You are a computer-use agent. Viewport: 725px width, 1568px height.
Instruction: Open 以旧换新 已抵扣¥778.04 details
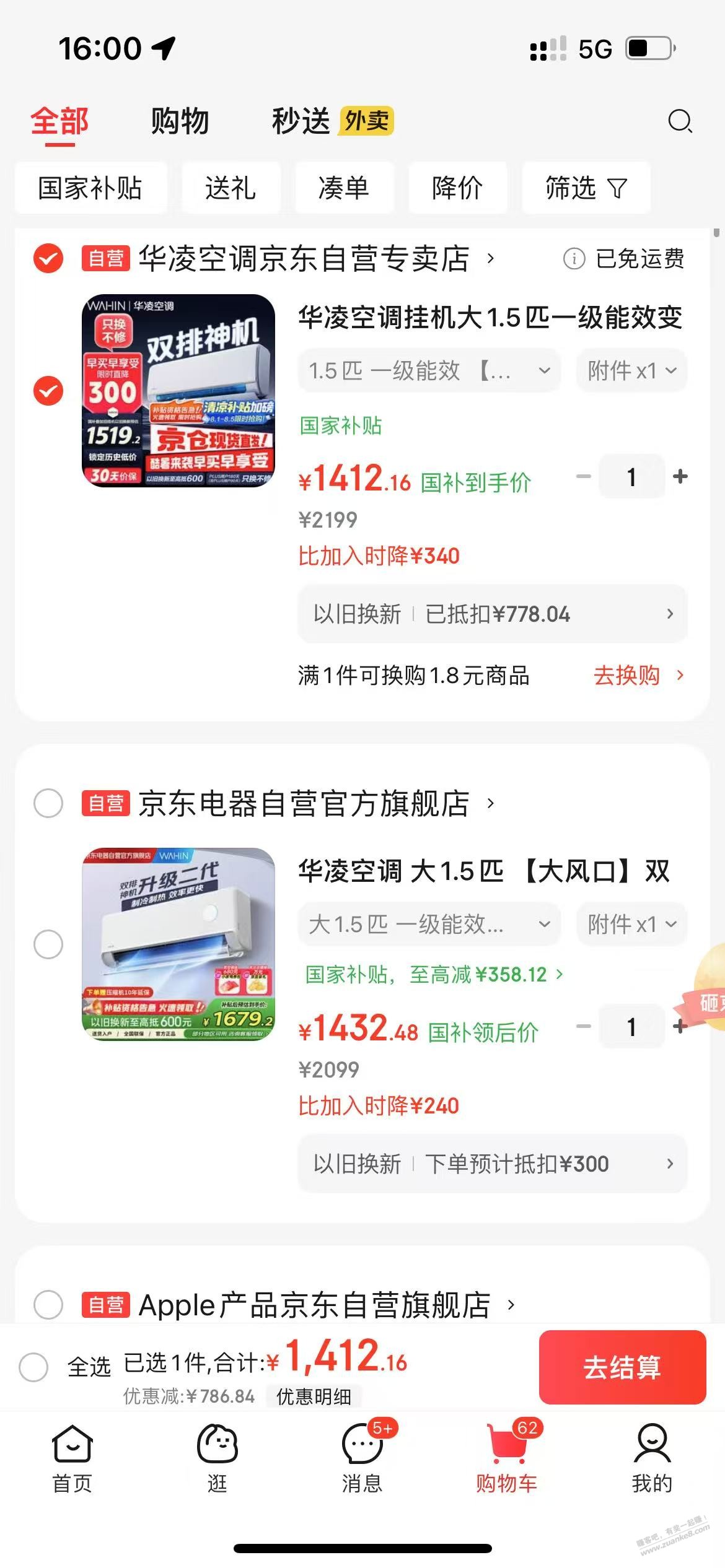(492, 614)
